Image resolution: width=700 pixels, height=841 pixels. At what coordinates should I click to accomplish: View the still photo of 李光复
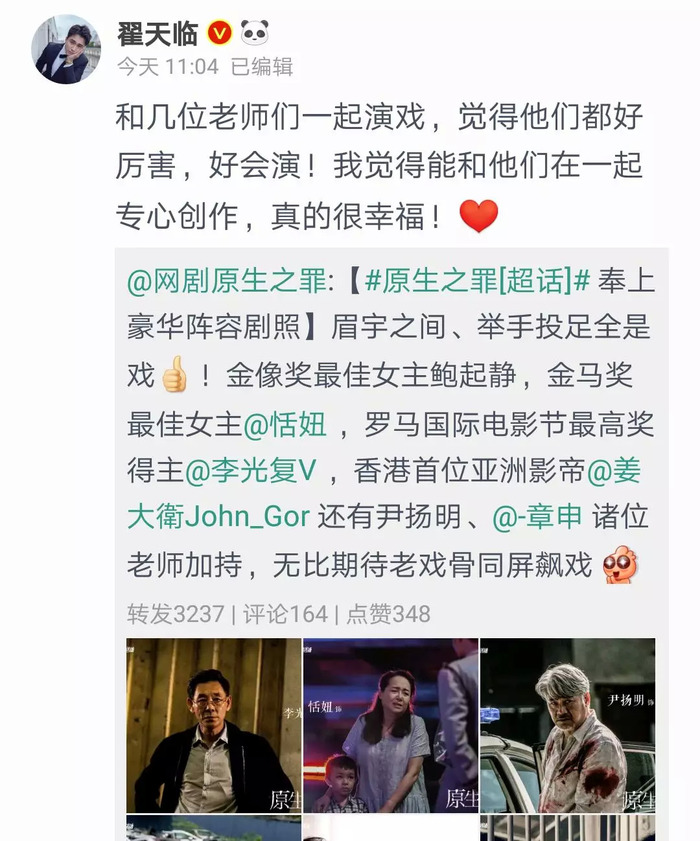click(213, 725)
